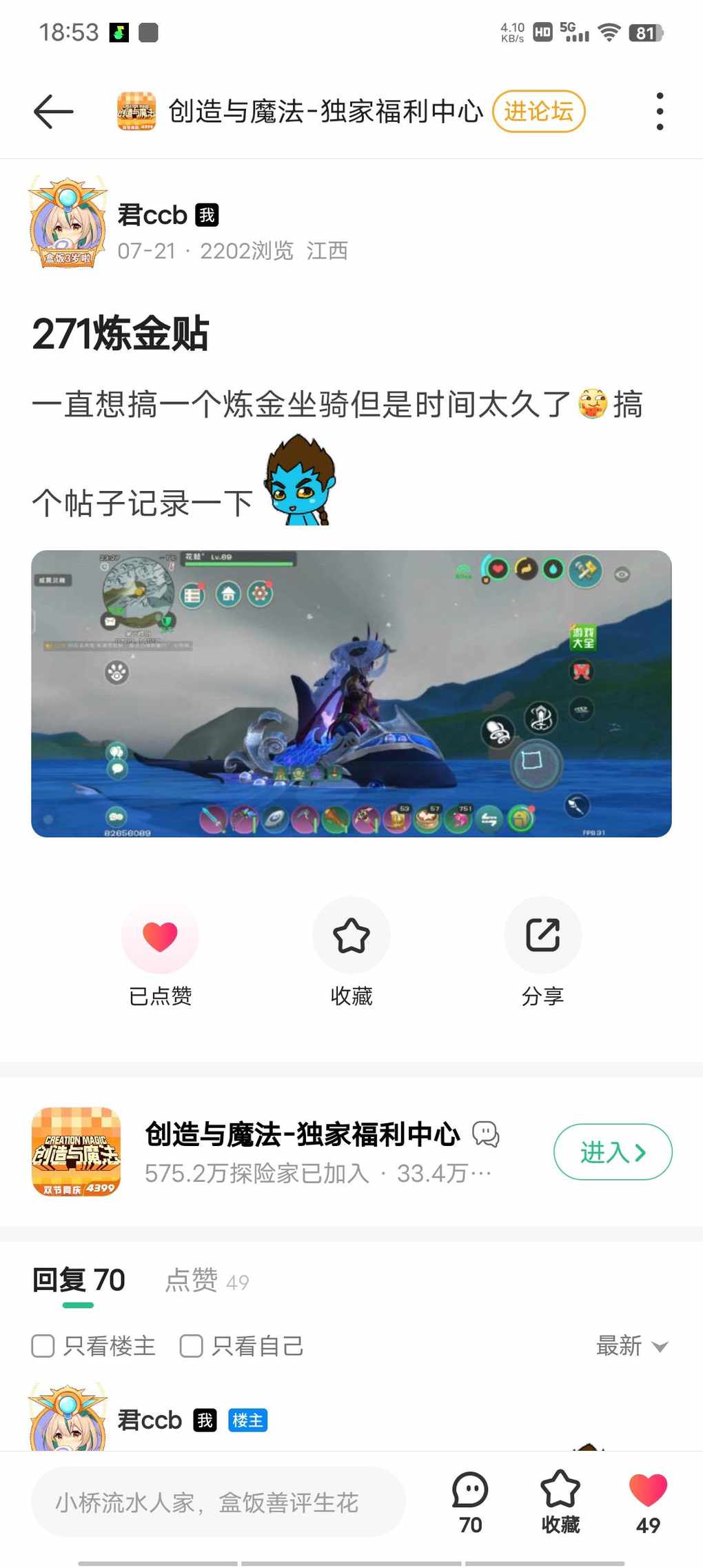The height and width of the screenshot is (1568, 703).
Task: Expand the 最新 sort dropdown
Action: pos(631,1345)
